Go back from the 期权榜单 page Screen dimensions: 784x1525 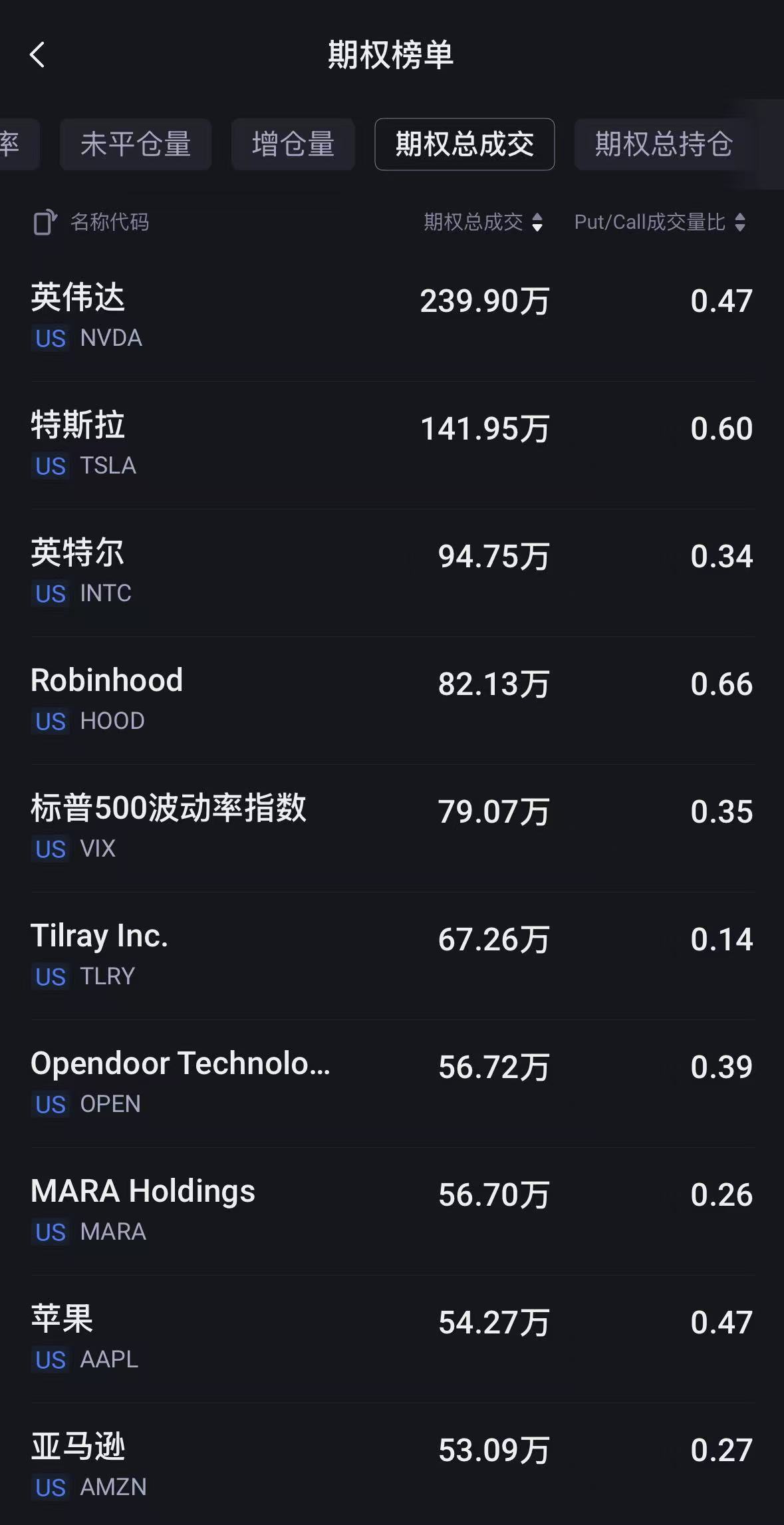(38, 55)
